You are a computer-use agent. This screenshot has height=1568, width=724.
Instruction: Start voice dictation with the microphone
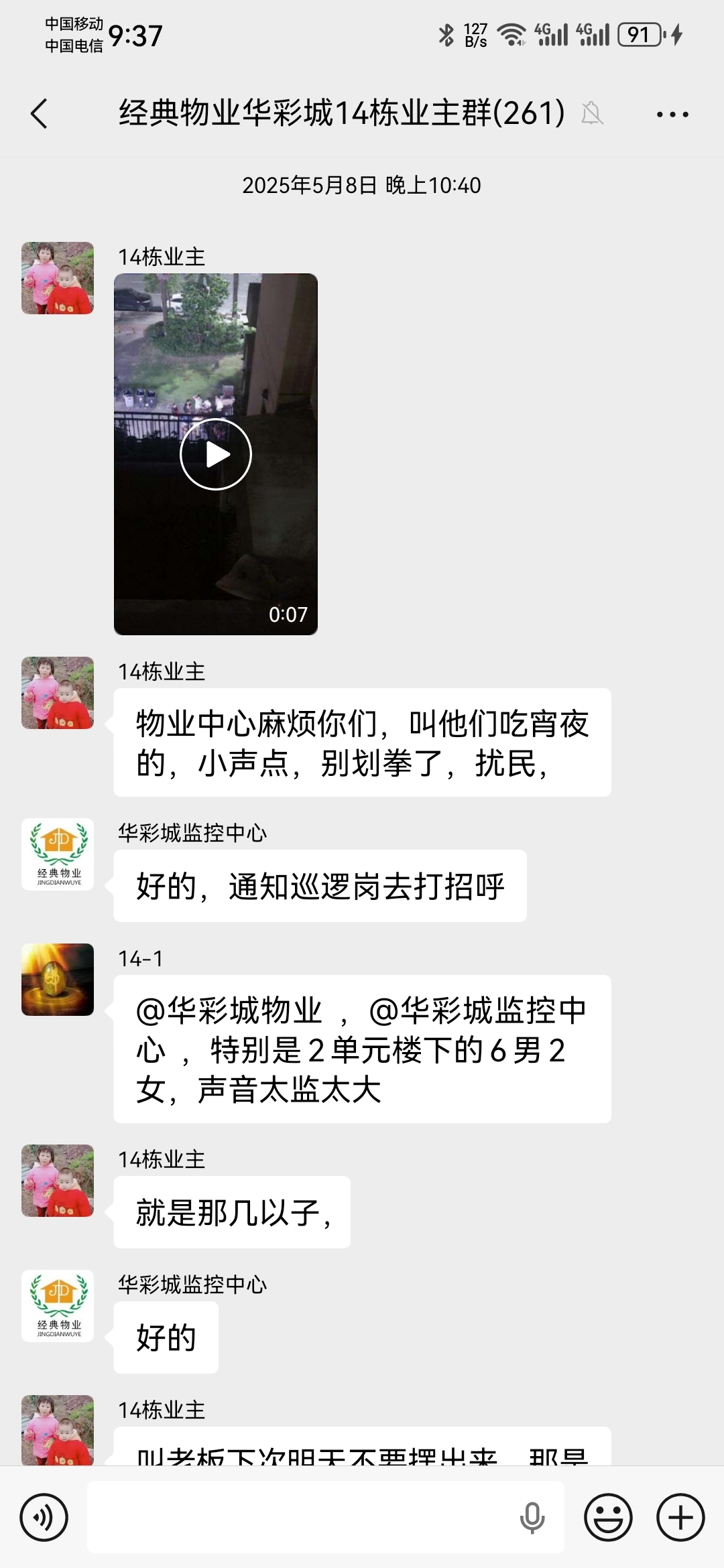click(532, 1517)
